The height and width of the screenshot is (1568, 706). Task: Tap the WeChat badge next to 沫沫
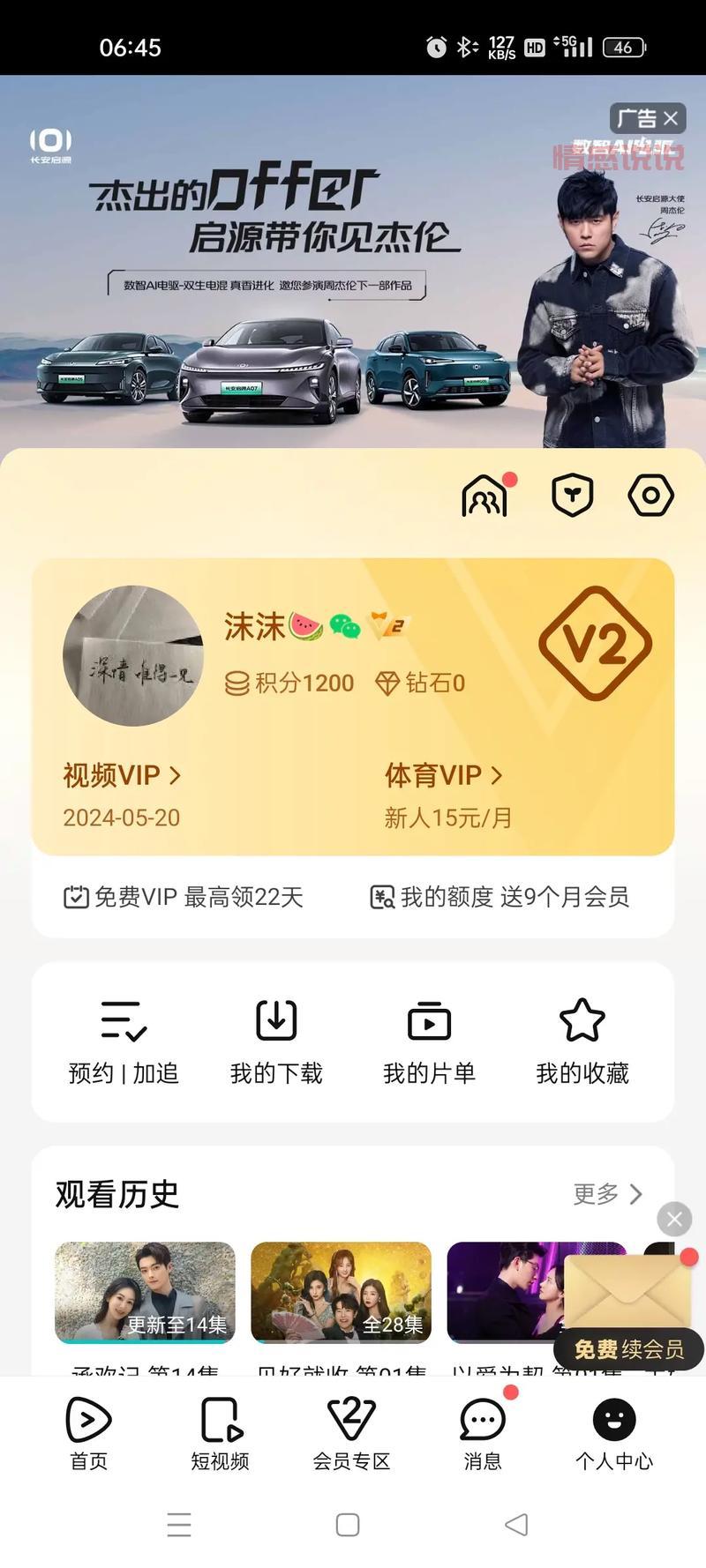(347, 624)
